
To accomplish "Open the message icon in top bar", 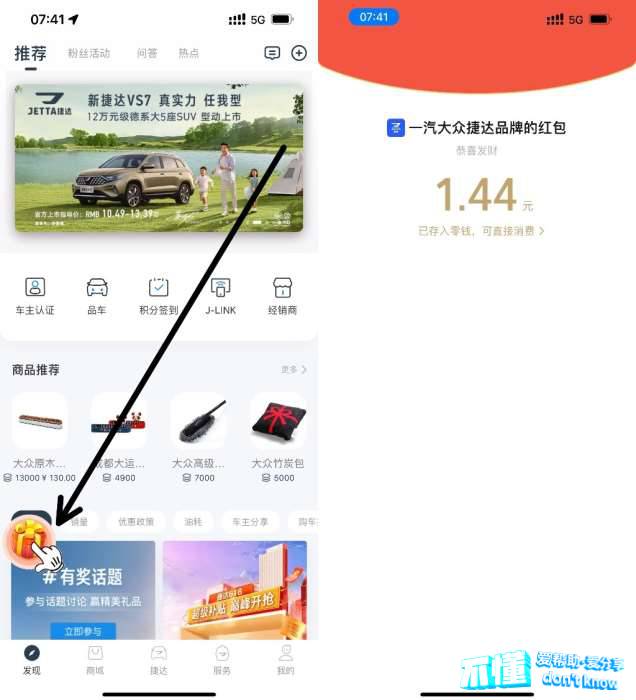I will tap(272, 53).
